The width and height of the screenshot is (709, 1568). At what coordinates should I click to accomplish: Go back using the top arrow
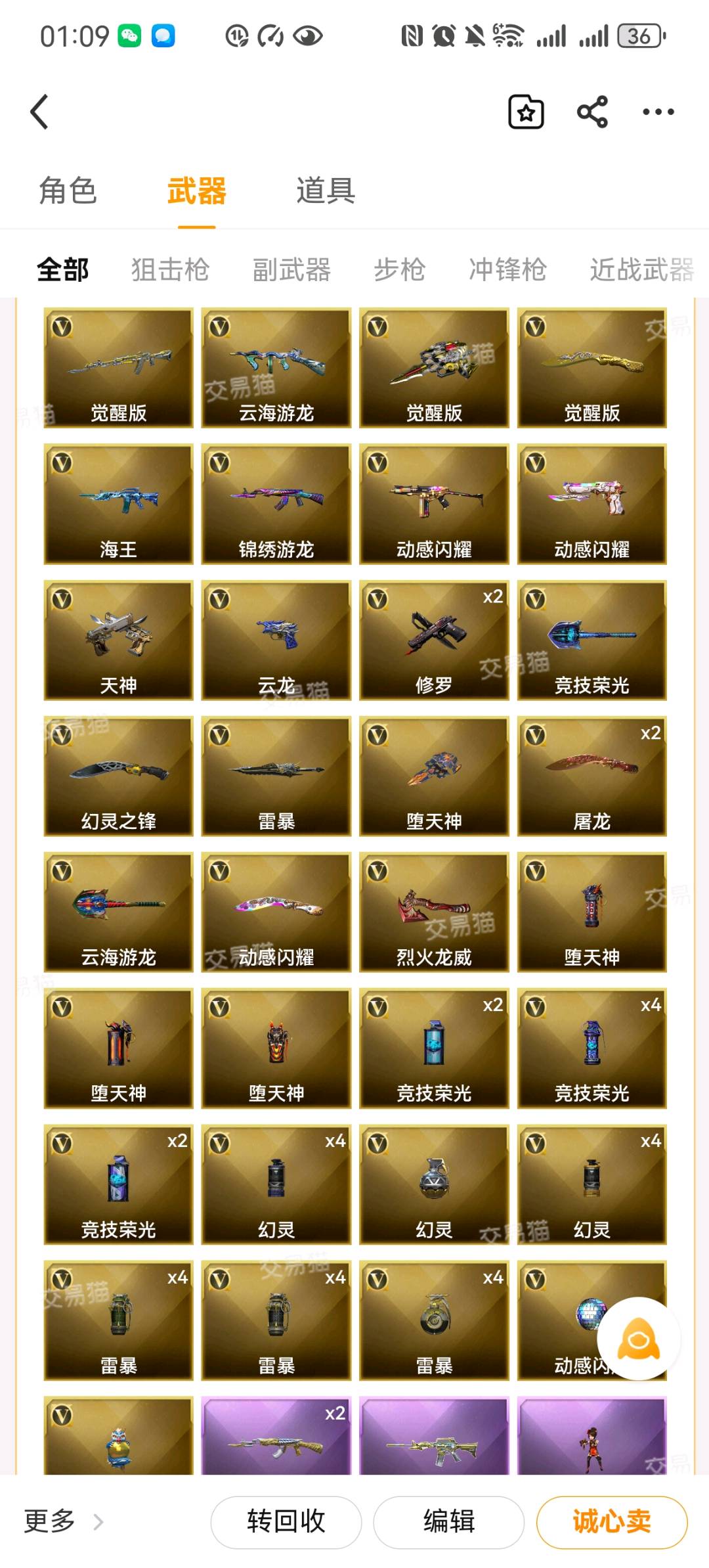click(x=40, y=112)
